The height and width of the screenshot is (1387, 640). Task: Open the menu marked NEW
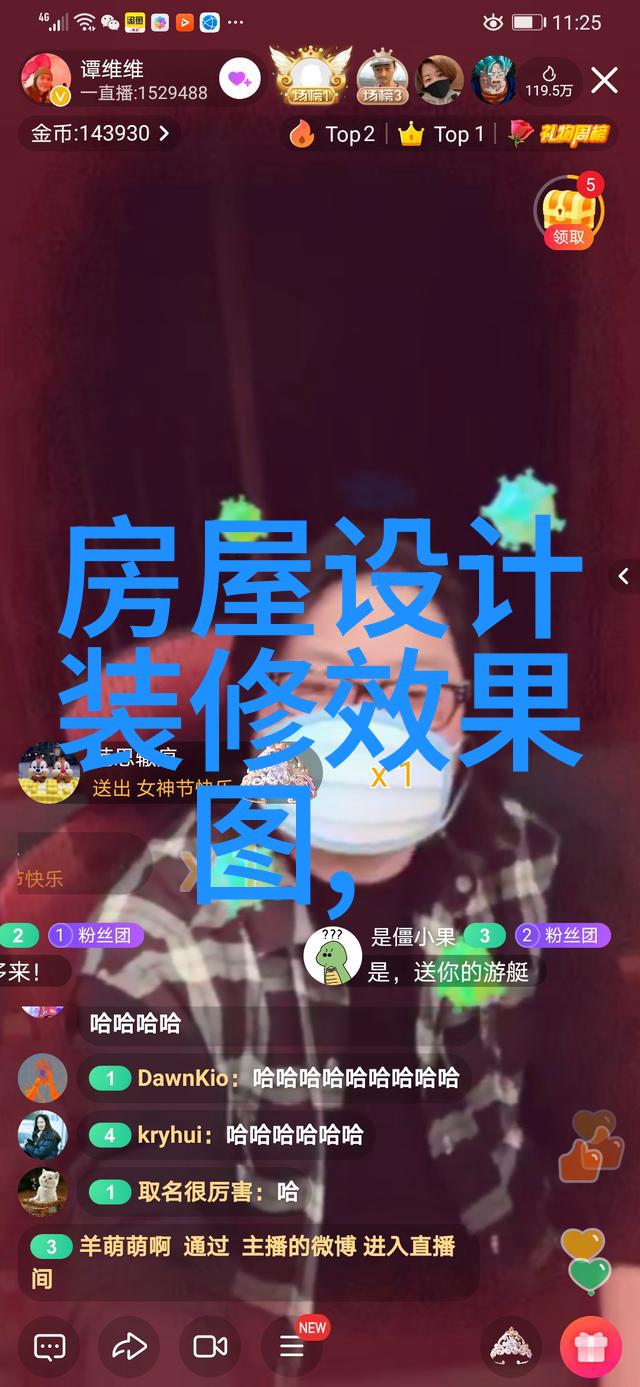point(292,1346)
